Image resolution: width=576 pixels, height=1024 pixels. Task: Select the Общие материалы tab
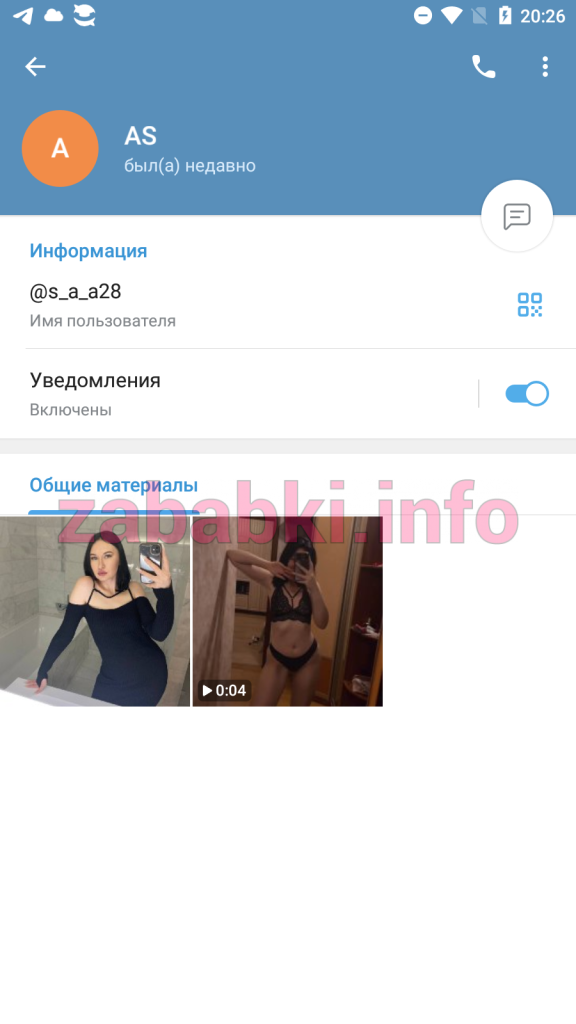[x=114, y=485]
